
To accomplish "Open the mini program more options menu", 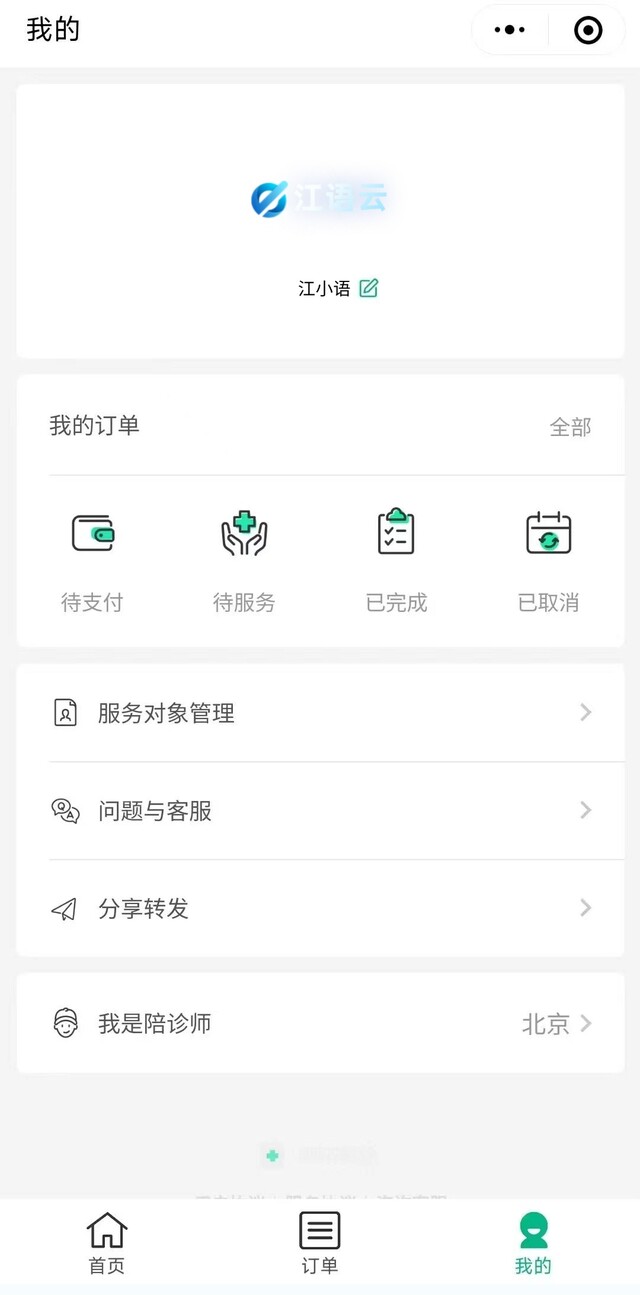I will (x=510, y=30).
